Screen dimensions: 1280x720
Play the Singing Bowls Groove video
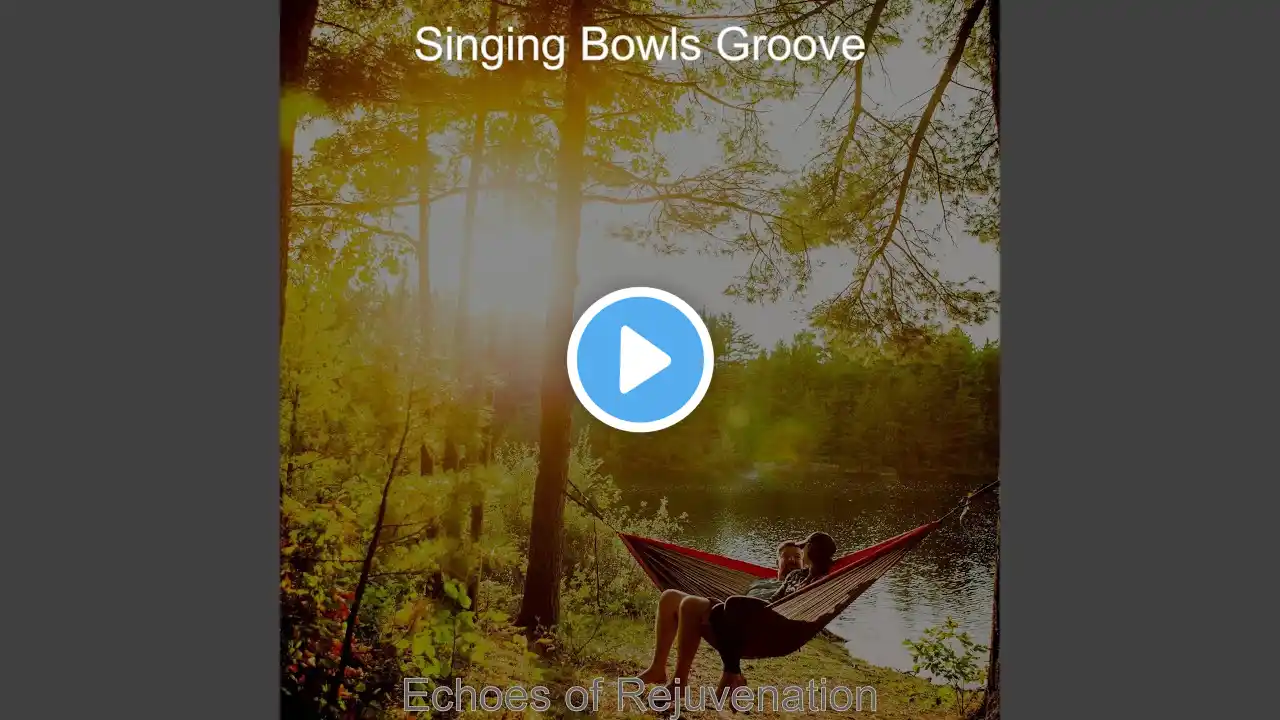(x=640, y=360)
